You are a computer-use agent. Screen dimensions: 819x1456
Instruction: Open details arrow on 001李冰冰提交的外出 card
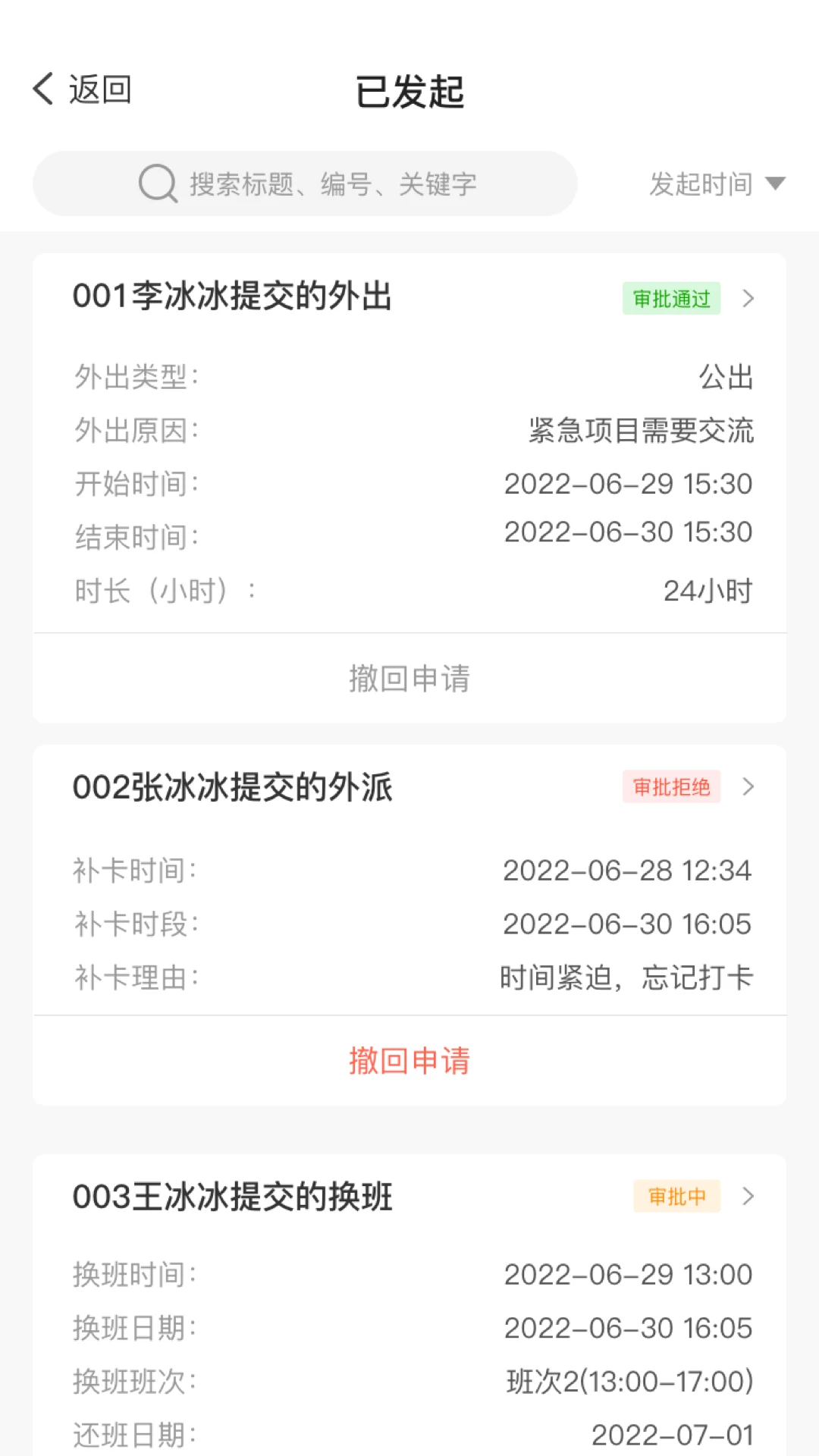click(749, 300)
